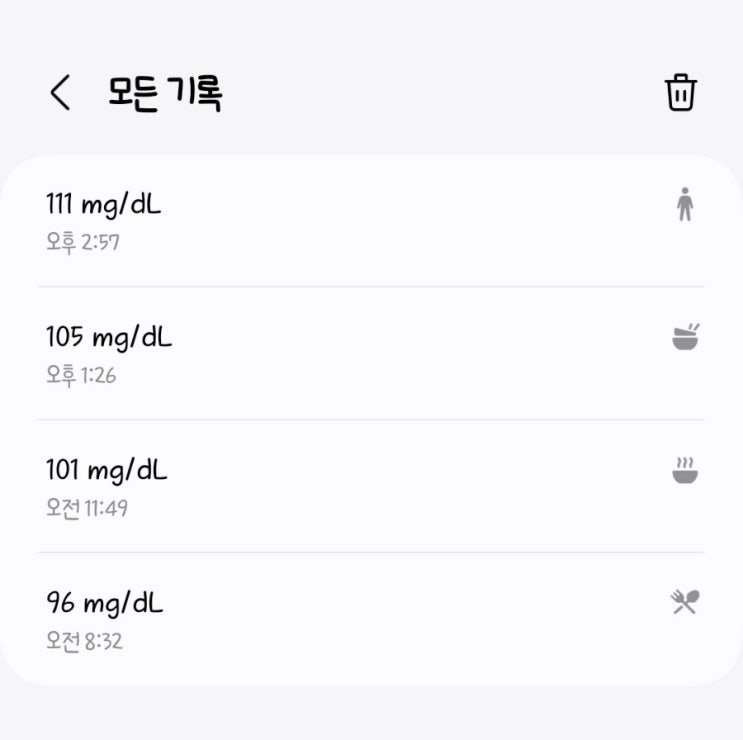Image resolution: width=743 pixels, height=740 pixels.
Task: Open the 105 mg/dL record
Action: 370,353
